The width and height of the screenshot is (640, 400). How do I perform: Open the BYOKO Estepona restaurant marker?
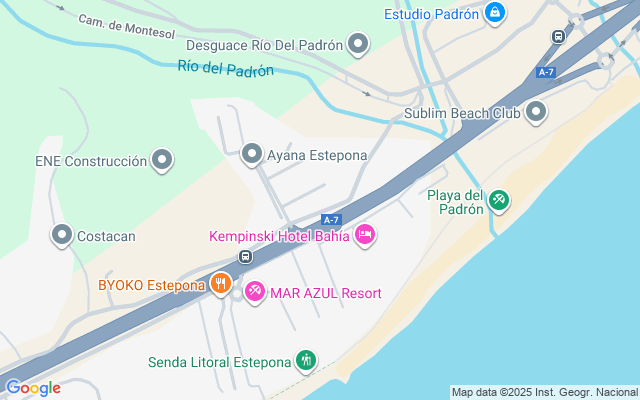(220, 285)
